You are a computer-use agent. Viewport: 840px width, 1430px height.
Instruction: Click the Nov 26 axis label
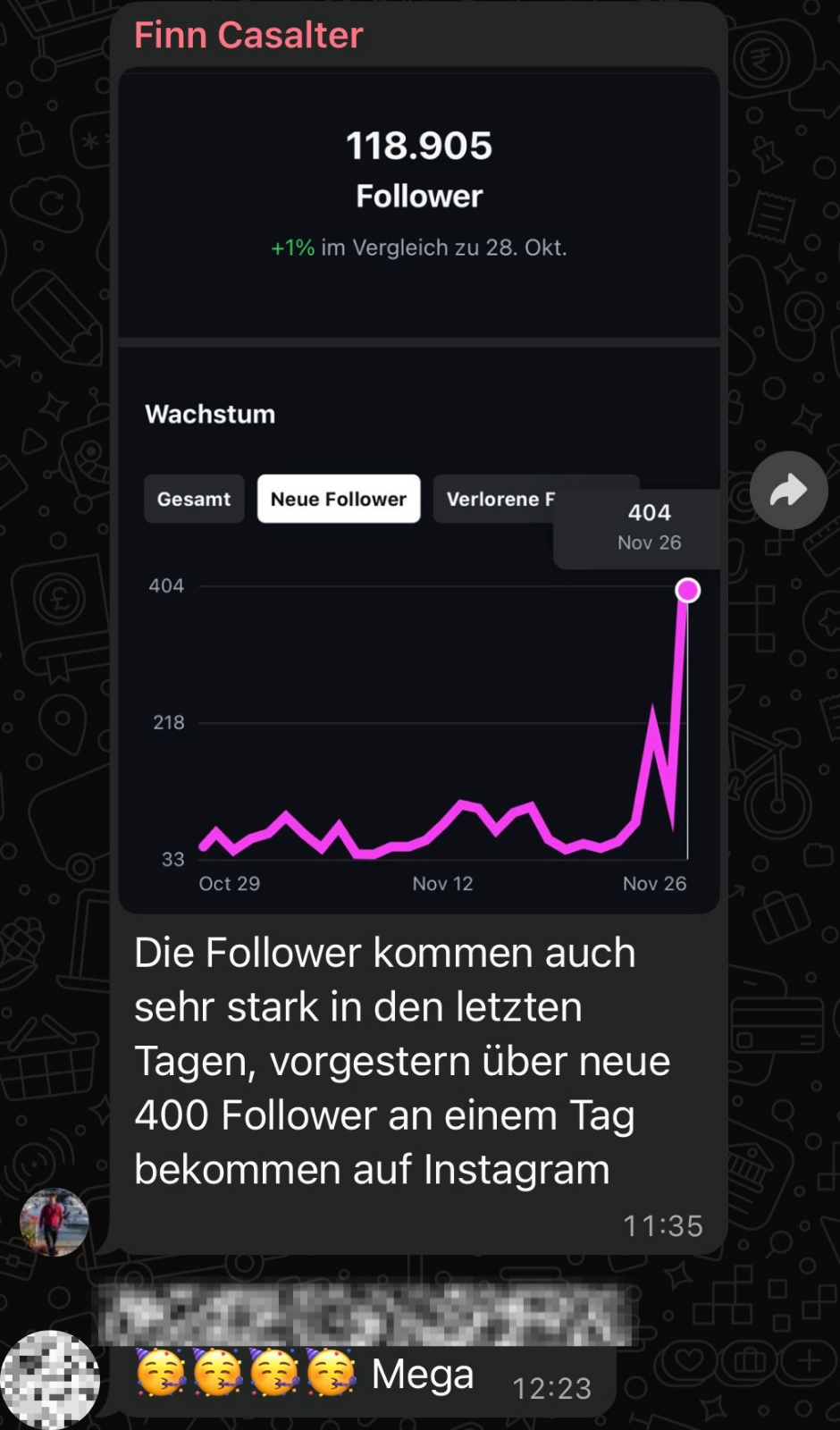655,883
